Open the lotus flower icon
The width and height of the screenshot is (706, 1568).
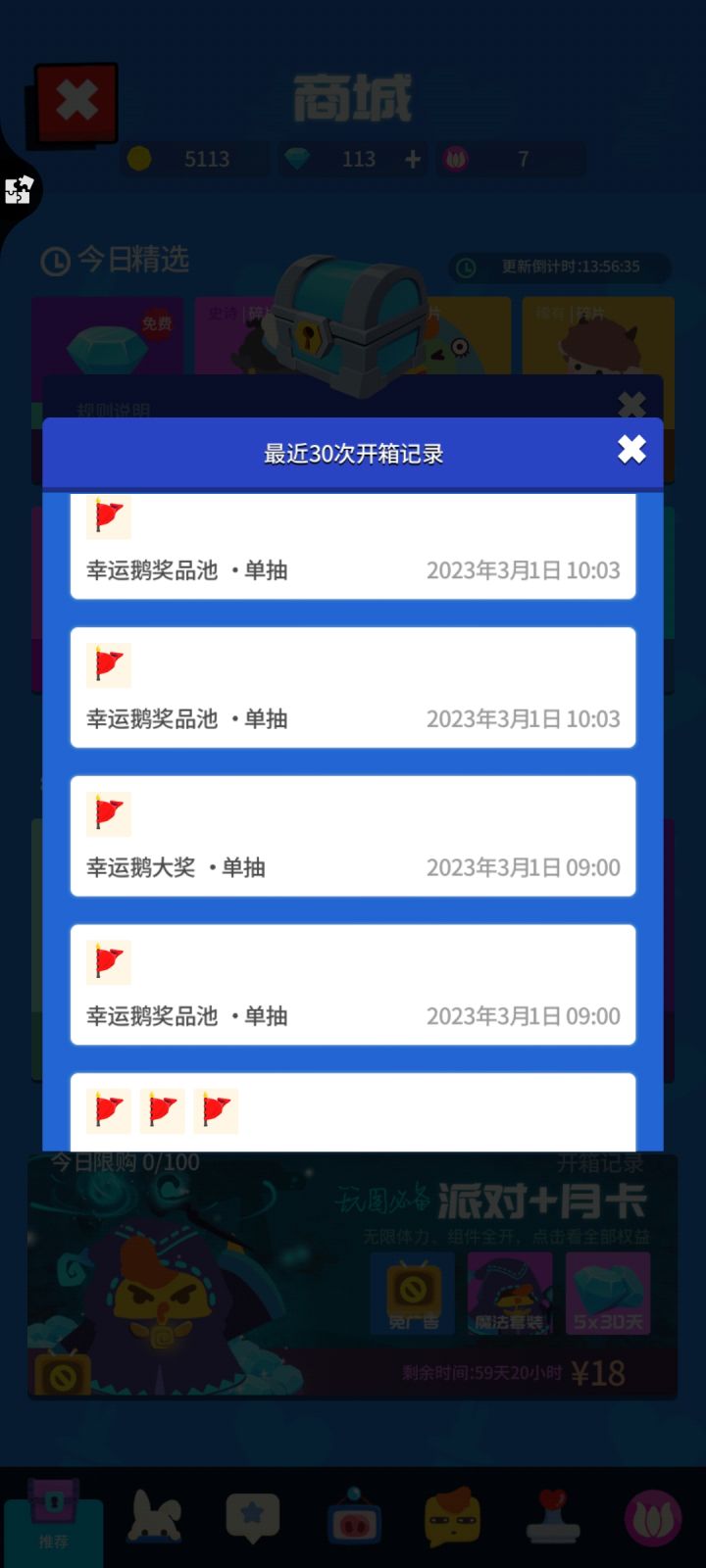click(653, 1514)
